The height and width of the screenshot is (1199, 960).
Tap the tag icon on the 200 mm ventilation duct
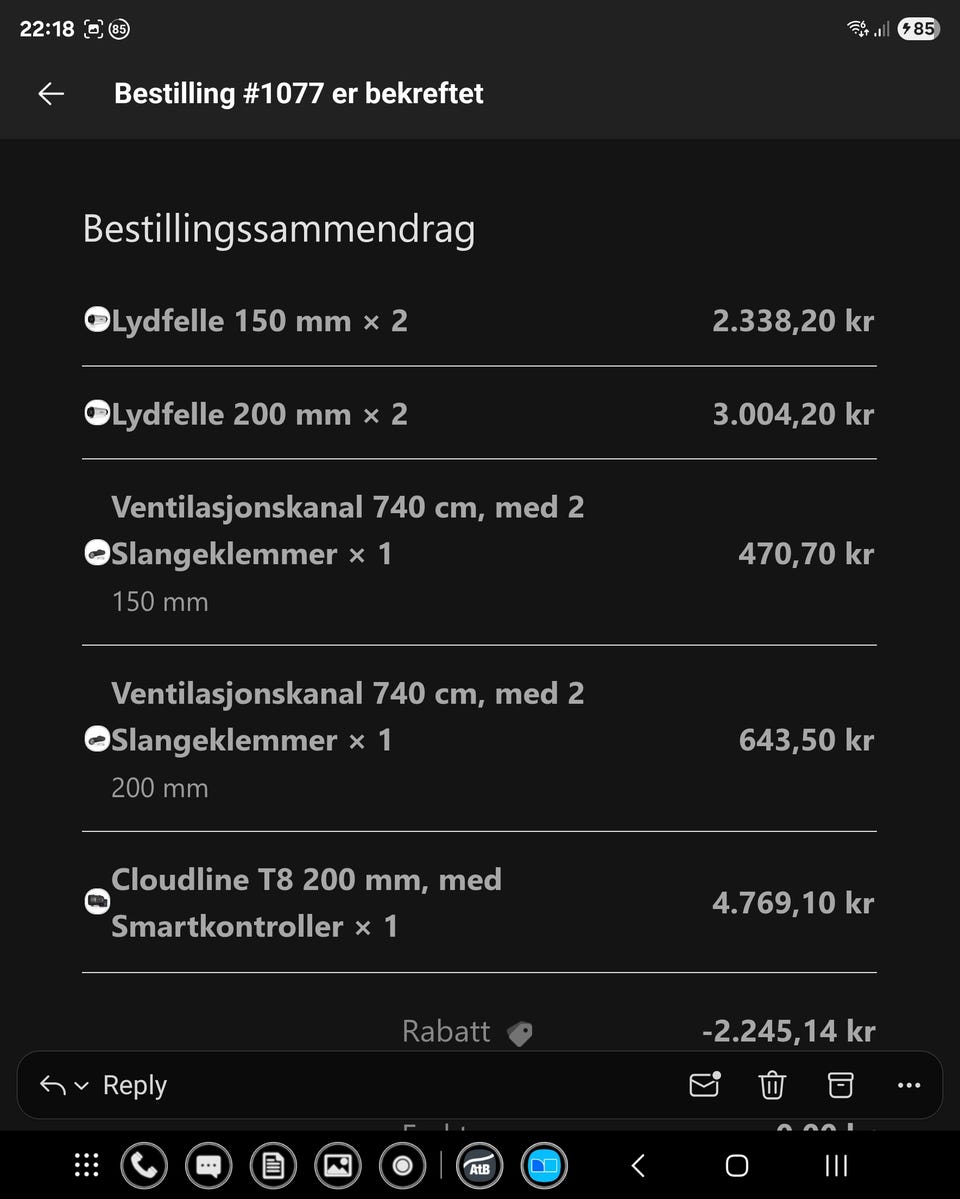pos(96,740)
